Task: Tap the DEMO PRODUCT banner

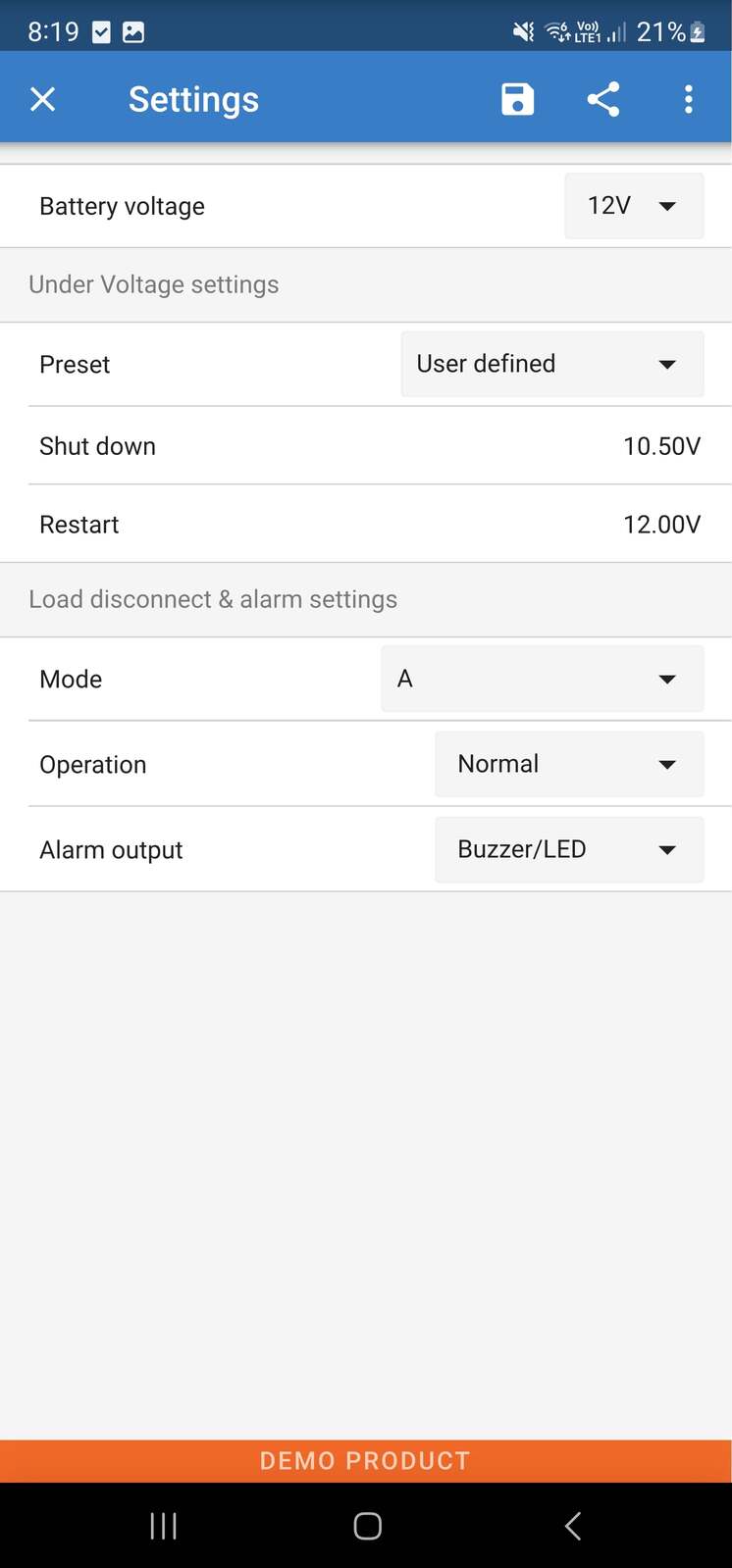Action: tap(366, 1460)
